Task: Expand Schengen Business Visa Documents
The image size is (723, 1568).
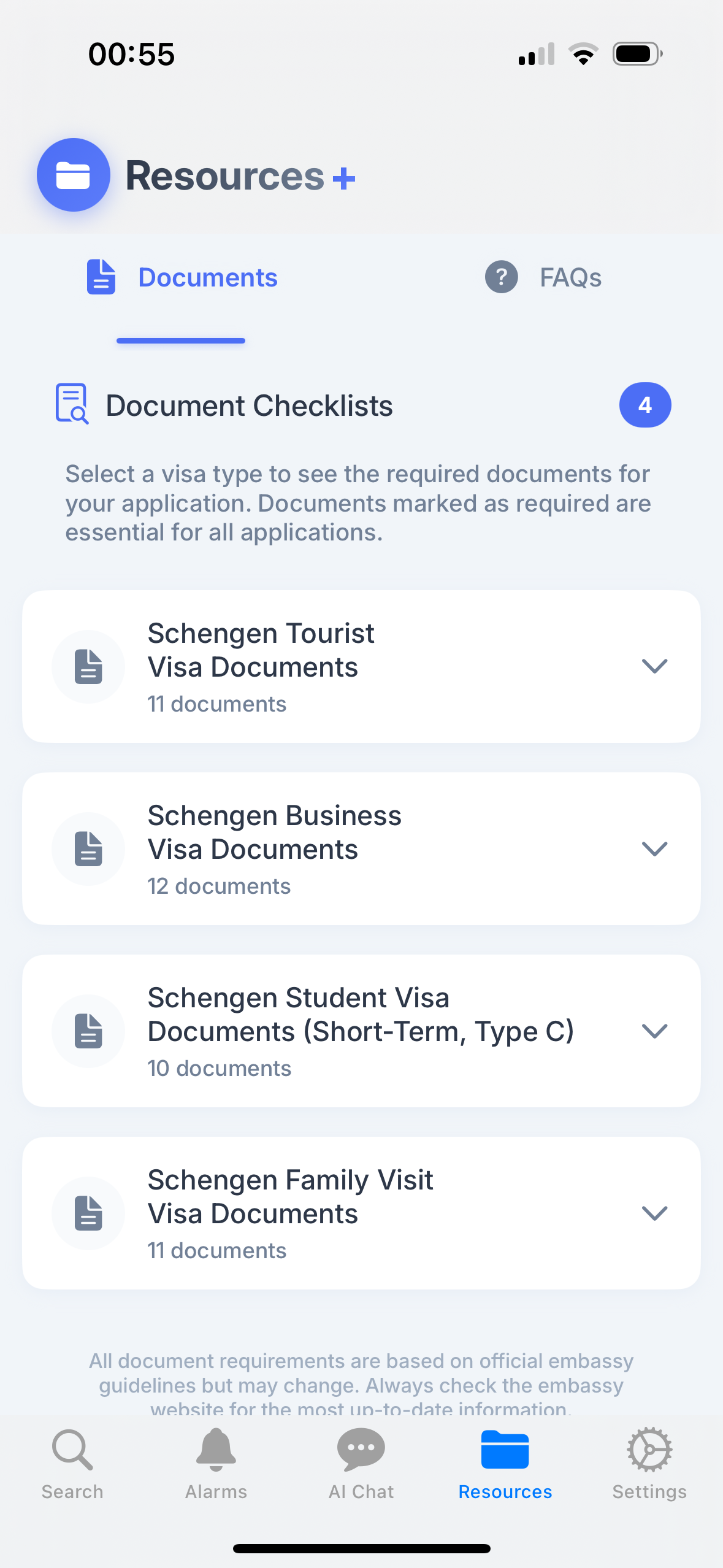Action: [654, 848]
